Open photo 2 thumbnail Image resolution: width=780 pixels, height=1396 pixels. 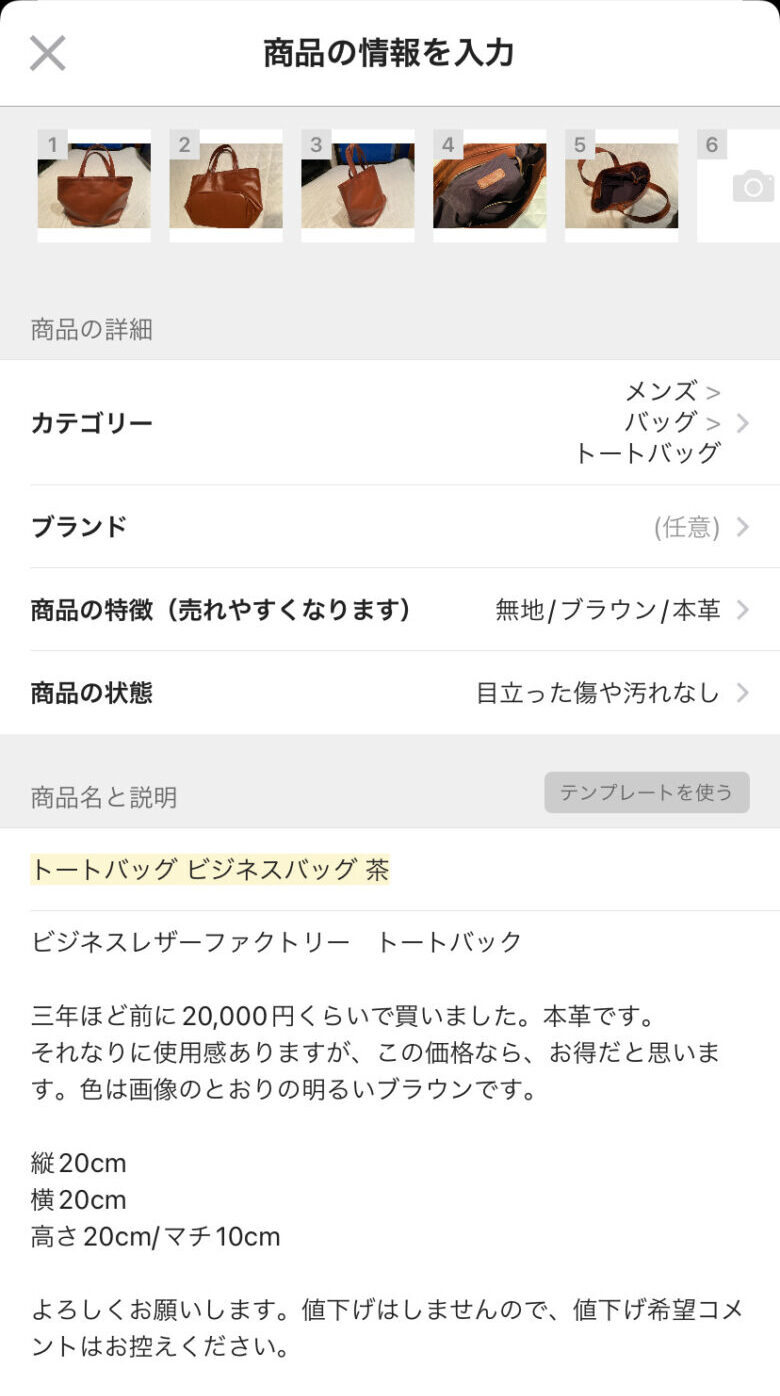pos(226,186)
